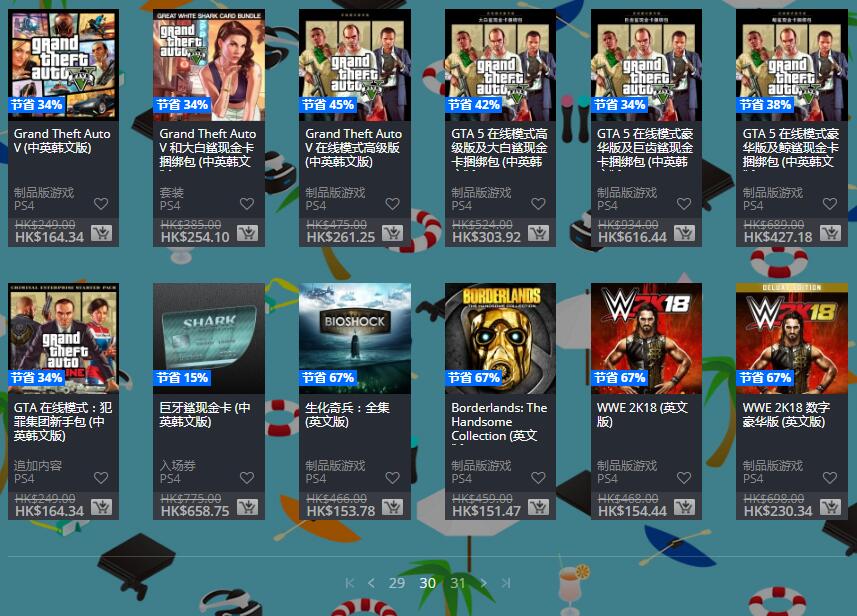Jump to the first page
This screenshot has width=857, height=616.
coord(349,583)
